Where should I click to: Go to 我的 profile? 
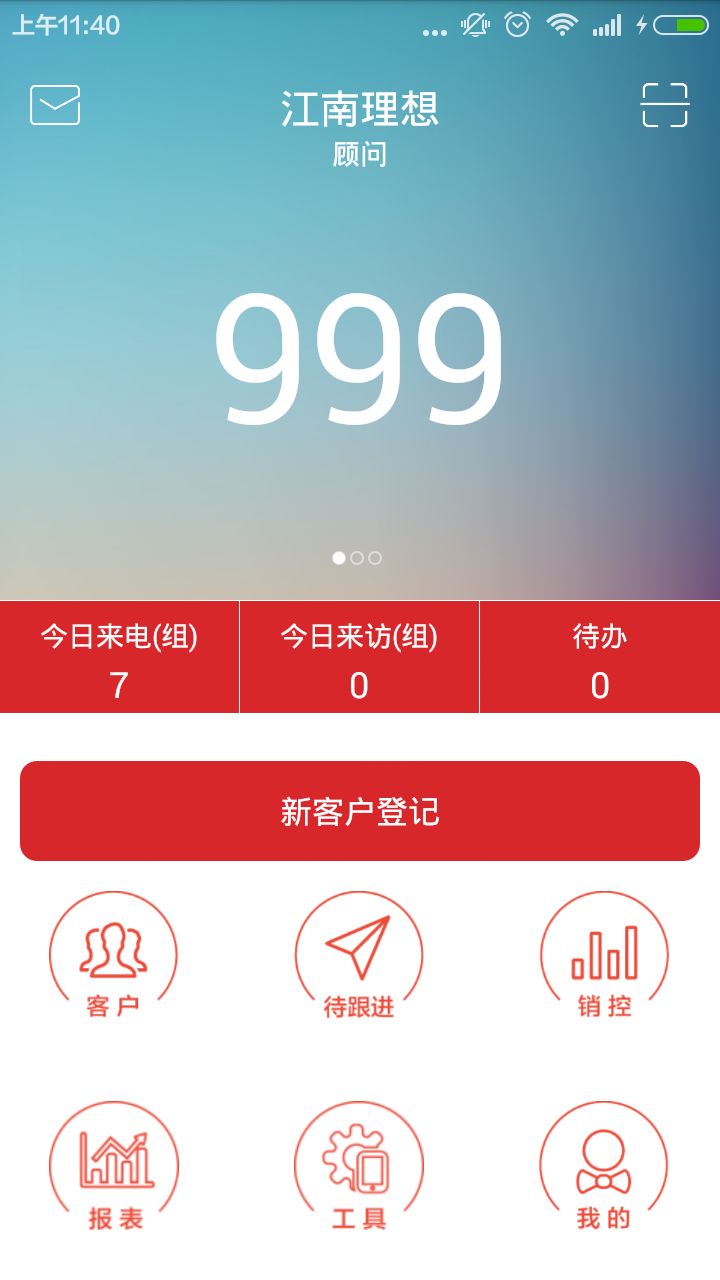(x=604, y=1168)
